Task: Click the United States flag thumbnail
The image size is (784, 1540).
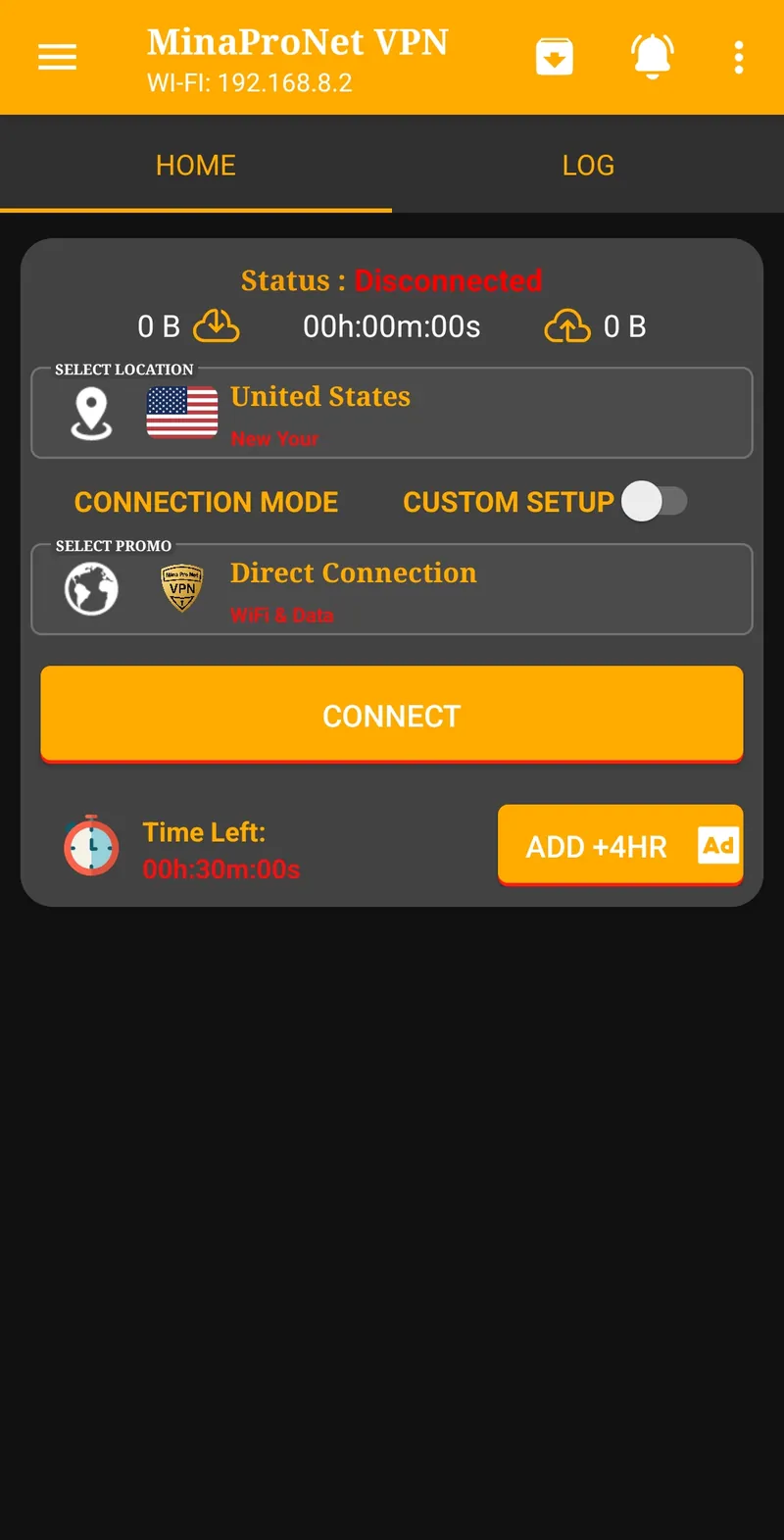Action: (x=181, y=412)
